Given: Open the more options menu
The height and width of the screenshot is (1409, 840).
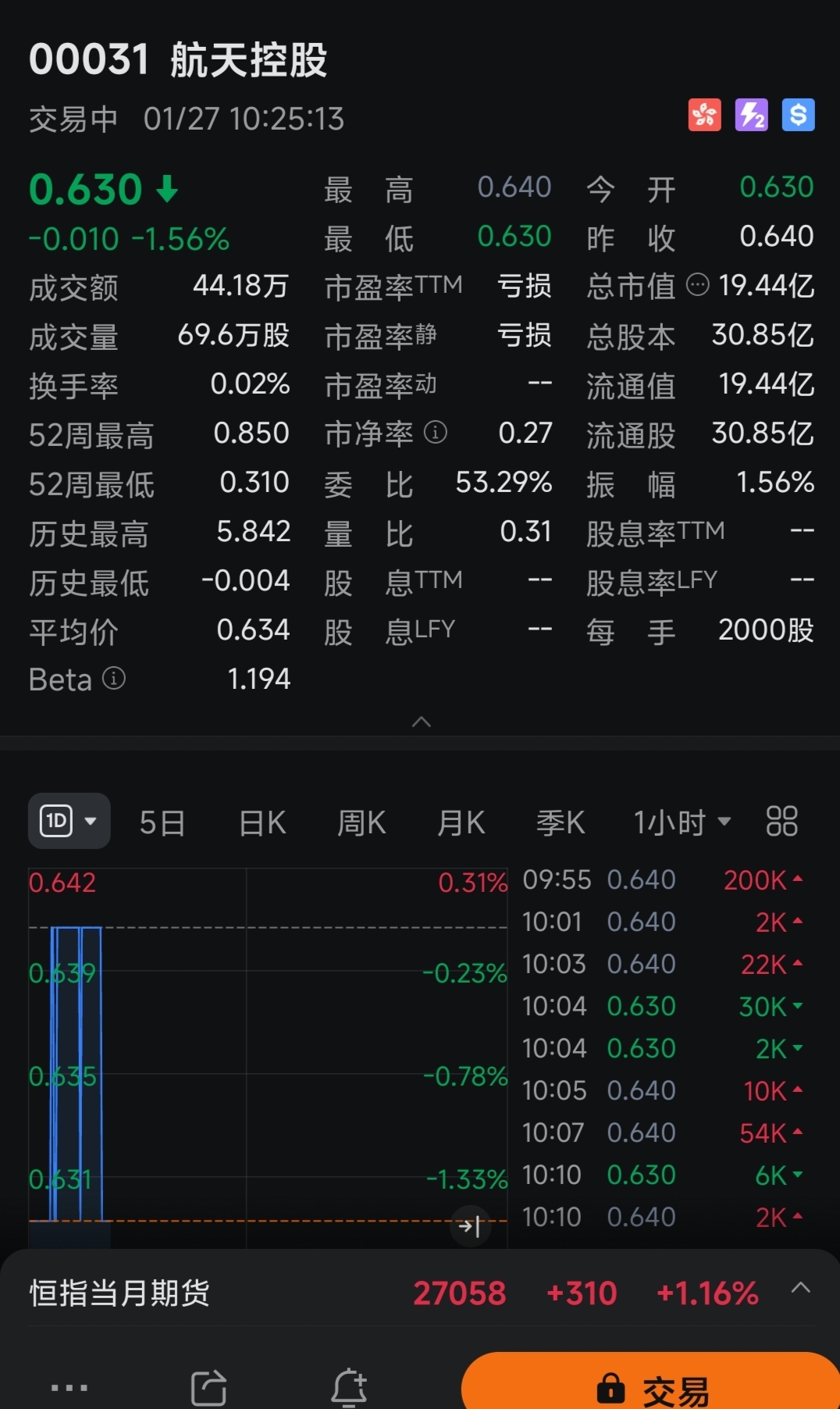Looking at the screenshot, I should click(x=69, y=1388).
